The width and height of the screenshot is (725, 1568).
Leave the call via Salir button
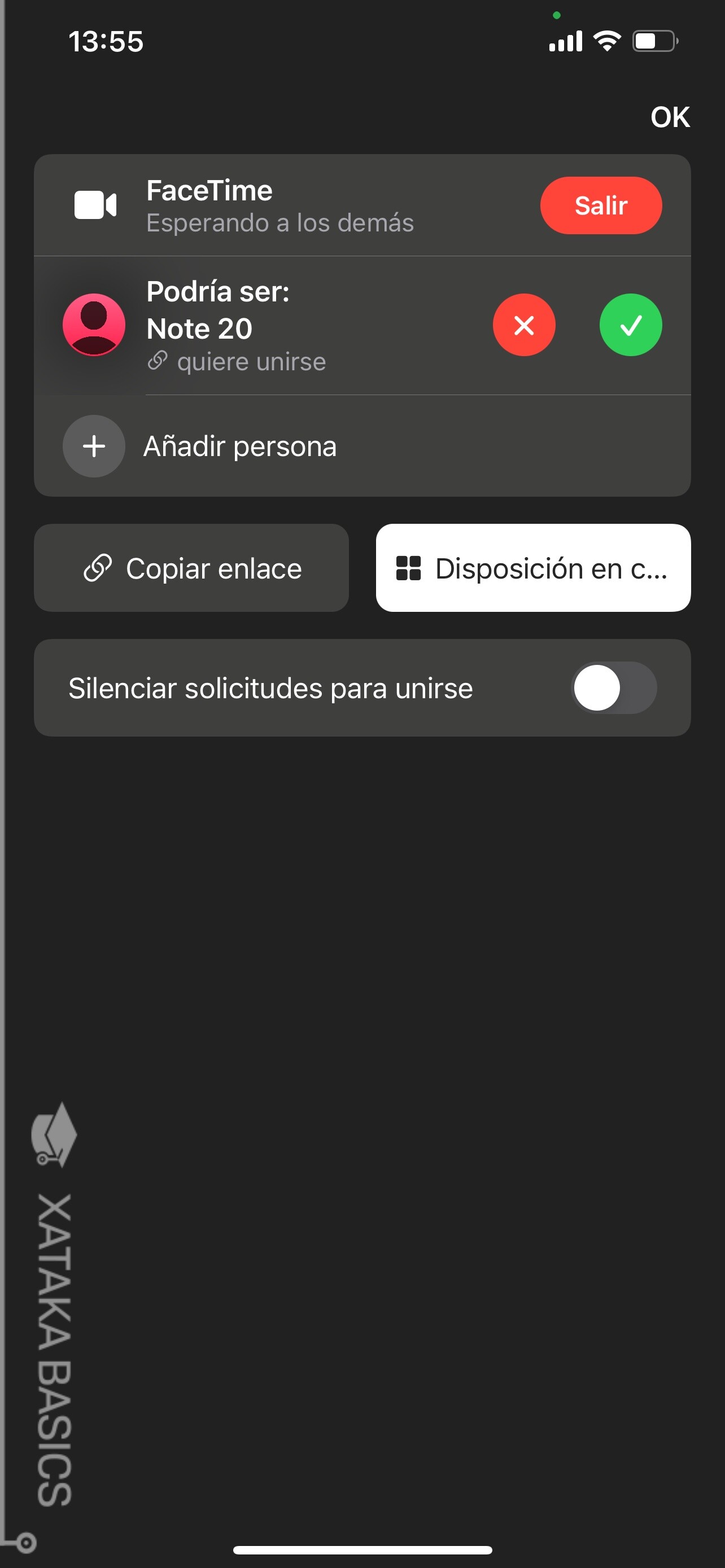tap(601, 205)
